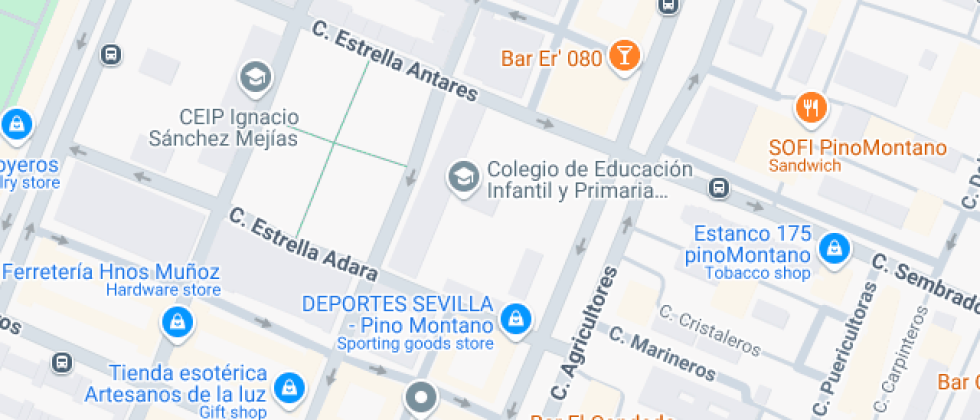980x420 pixels.
Task: Tap the CEIP Ignacio Sánchez Mejías school marker
Action: [x=256, y=78]
